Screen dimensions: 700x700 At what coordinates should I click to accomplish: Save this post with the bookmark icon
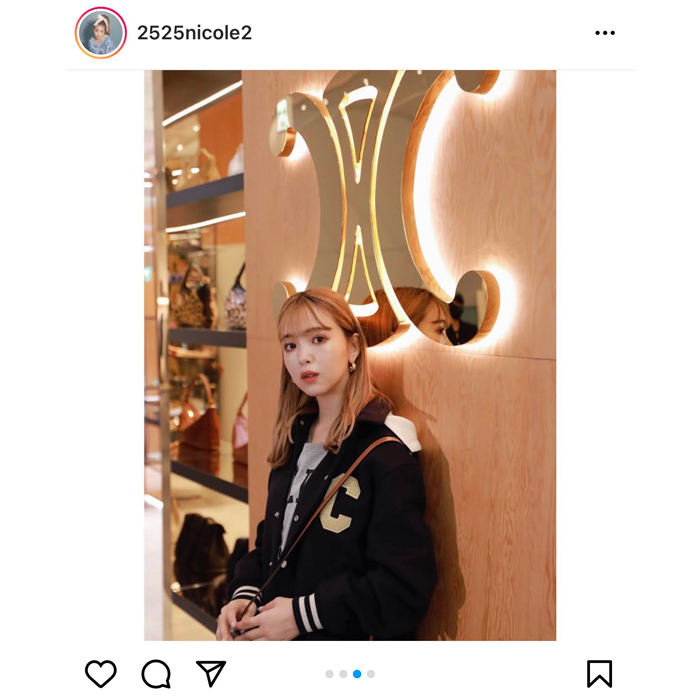[x=599, y=673]
